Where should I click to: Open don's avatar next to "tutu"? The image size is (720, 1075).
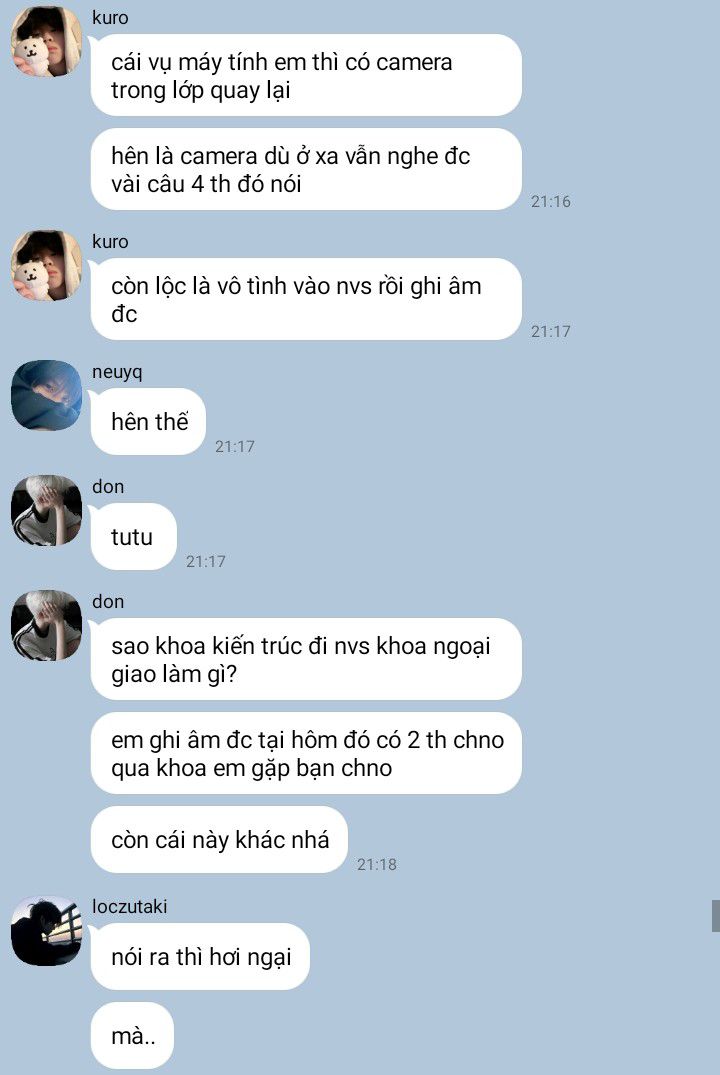tap(47, 510)
